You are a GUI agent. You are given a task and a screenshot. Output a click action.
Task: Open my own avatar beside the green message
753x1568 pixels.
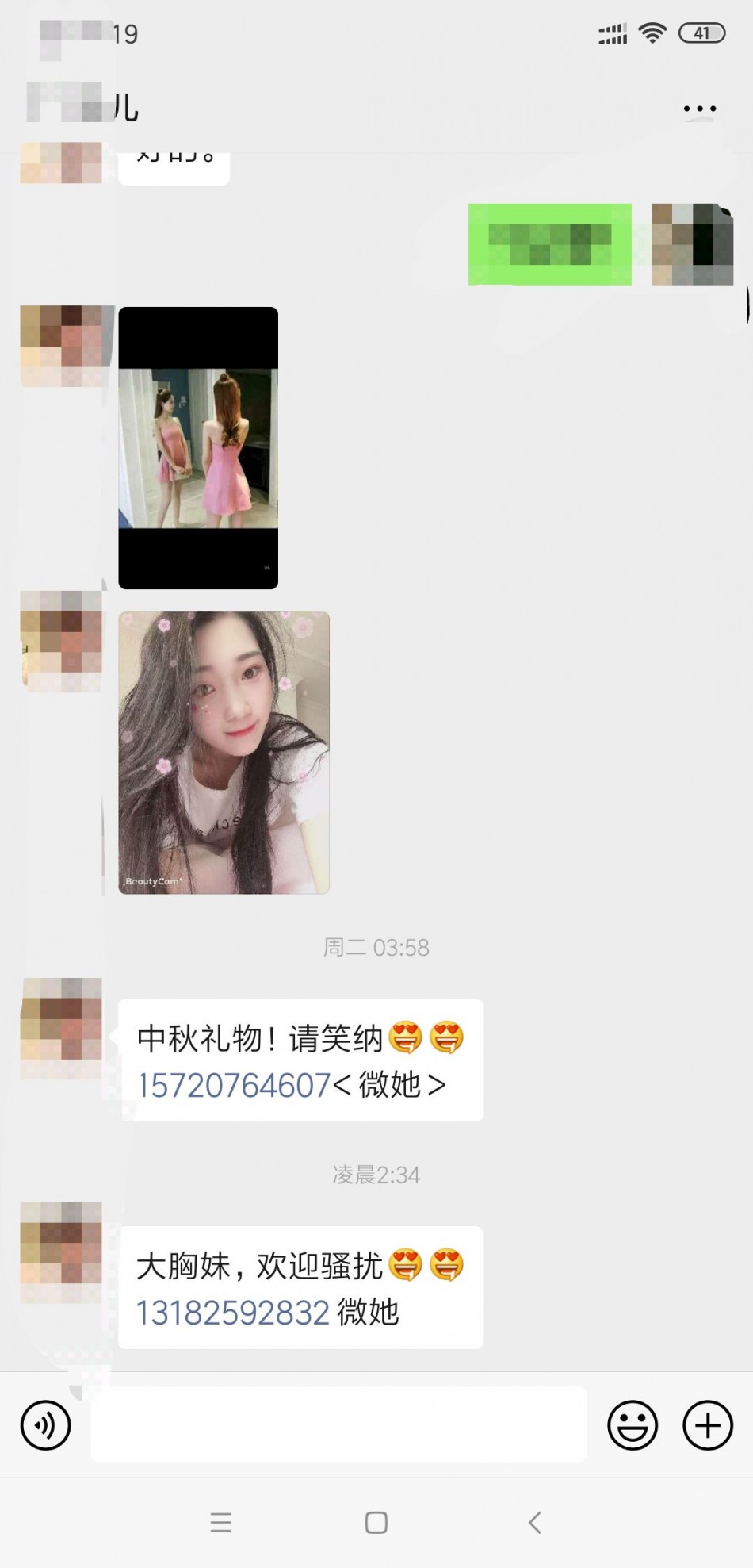[x=692, y=244]
